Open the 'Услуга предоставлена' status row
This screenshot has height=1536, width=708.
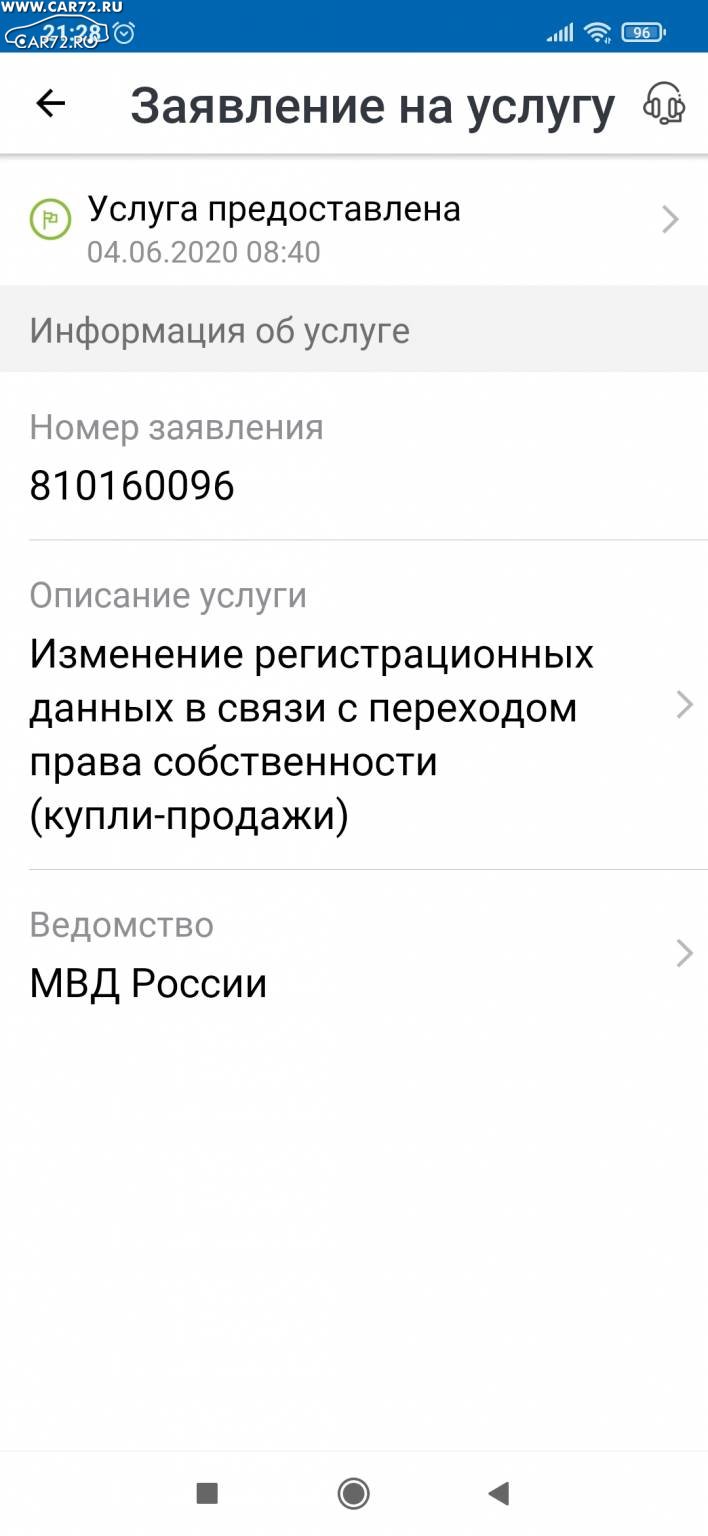pos(354,220)
